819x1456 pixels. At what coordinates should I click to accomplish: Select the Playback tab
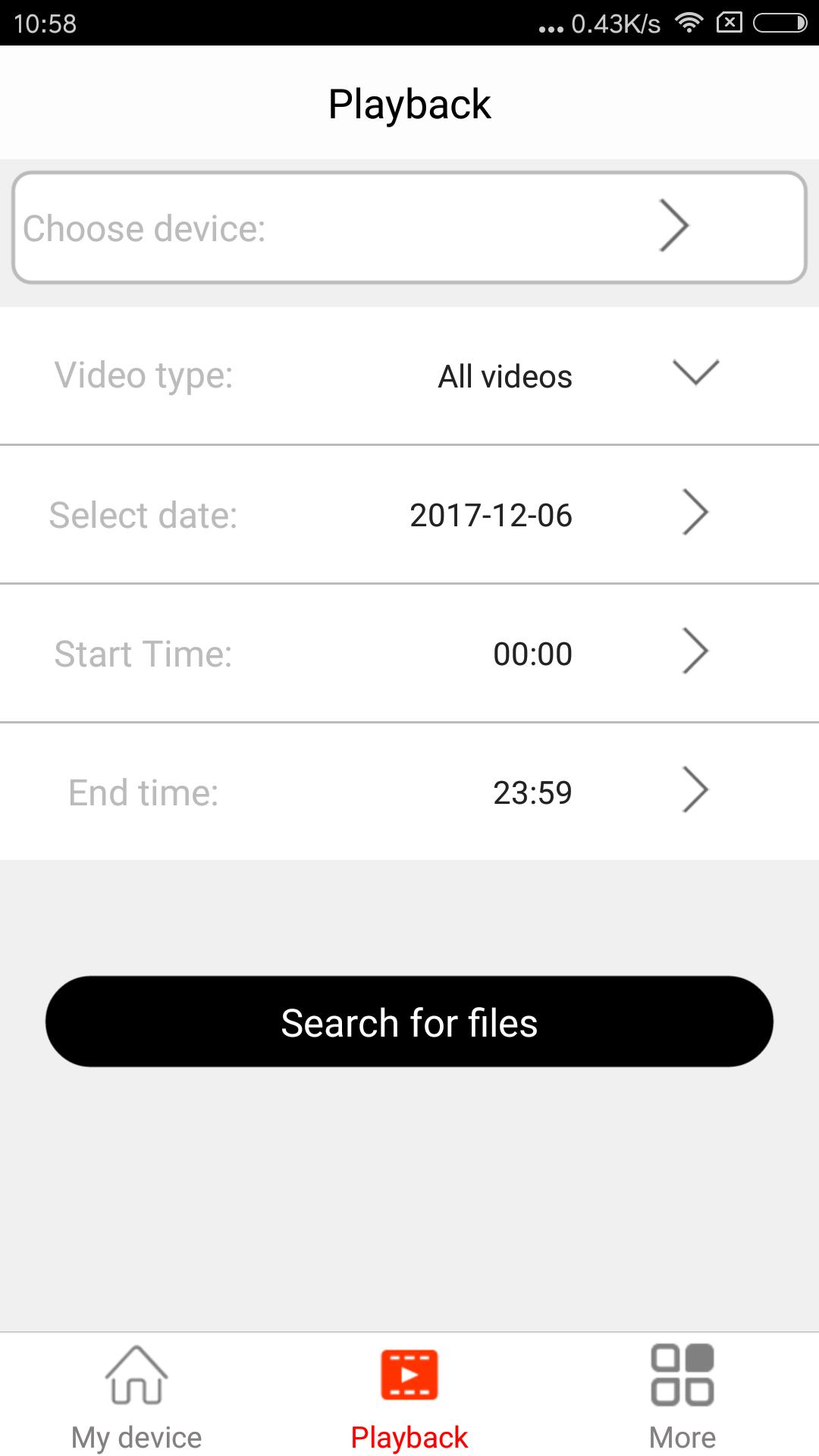click(409, 1395)
